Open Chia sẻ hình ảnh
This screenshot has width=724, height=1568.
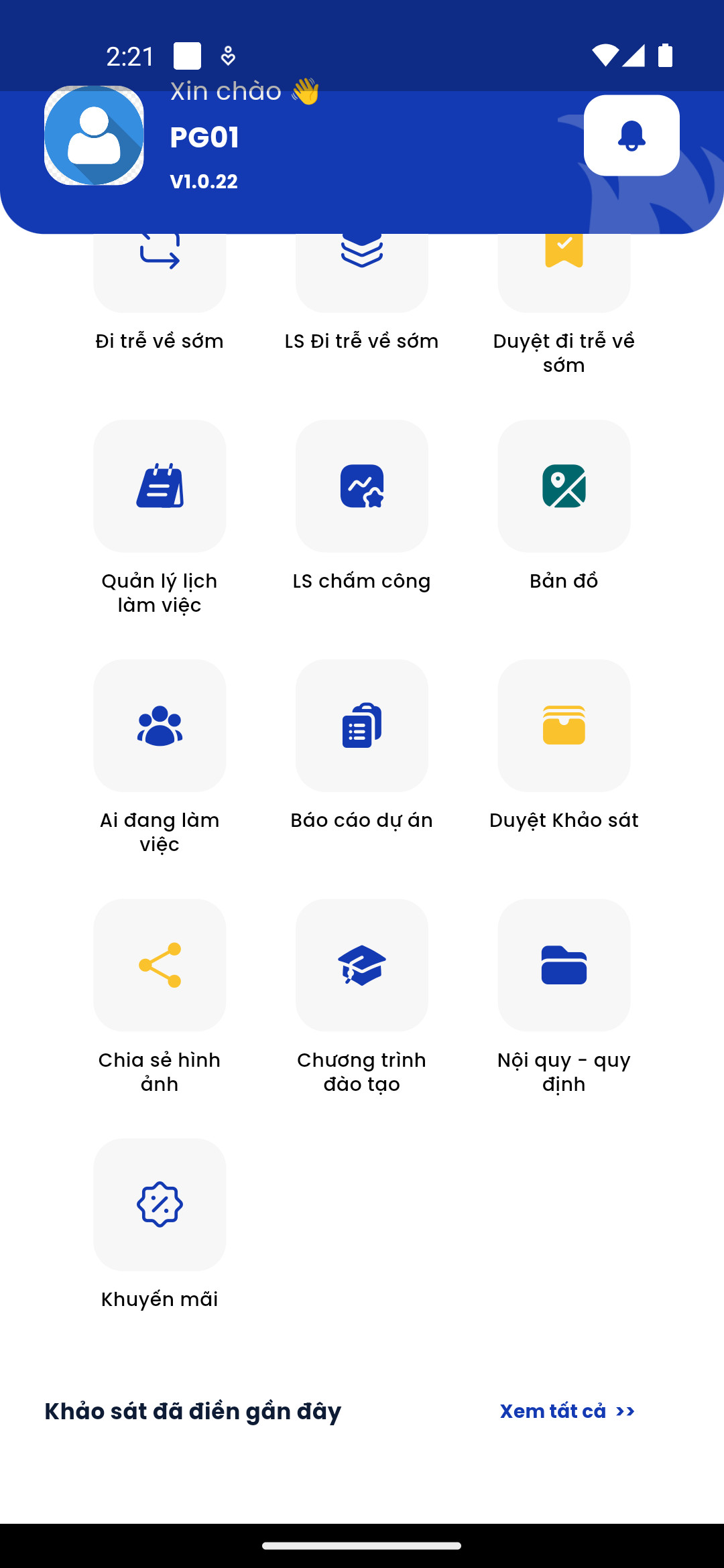[160, 965]
